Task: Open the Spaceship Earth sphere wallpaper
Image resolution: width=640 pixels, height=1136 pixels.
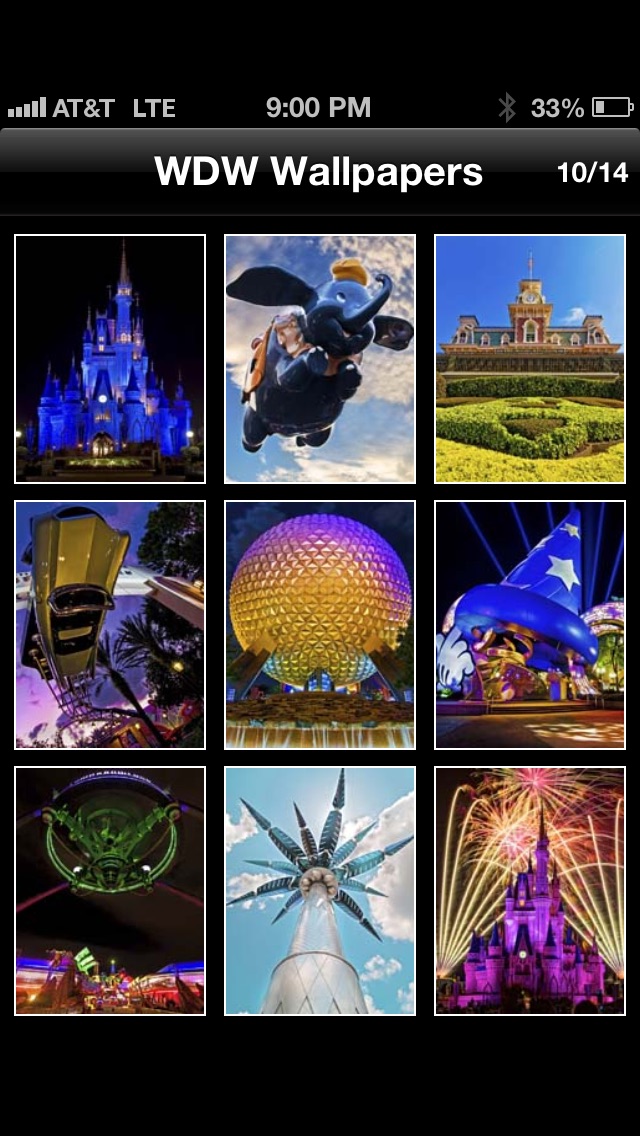Action: [x=320, y=625]
